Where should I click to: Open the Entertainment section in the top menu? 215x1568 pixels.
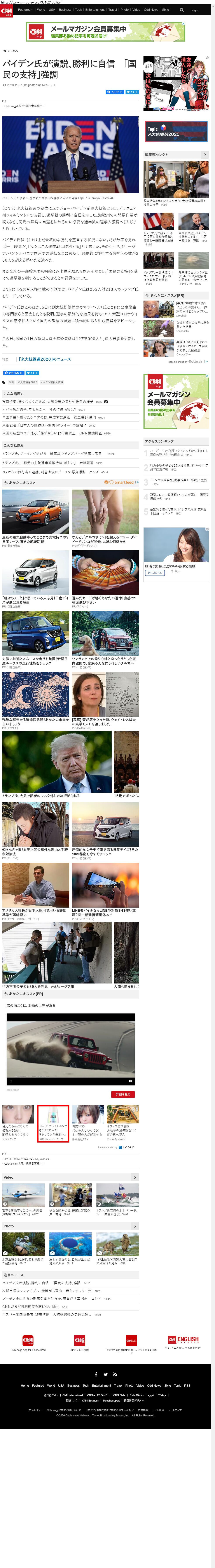(95, 10)
